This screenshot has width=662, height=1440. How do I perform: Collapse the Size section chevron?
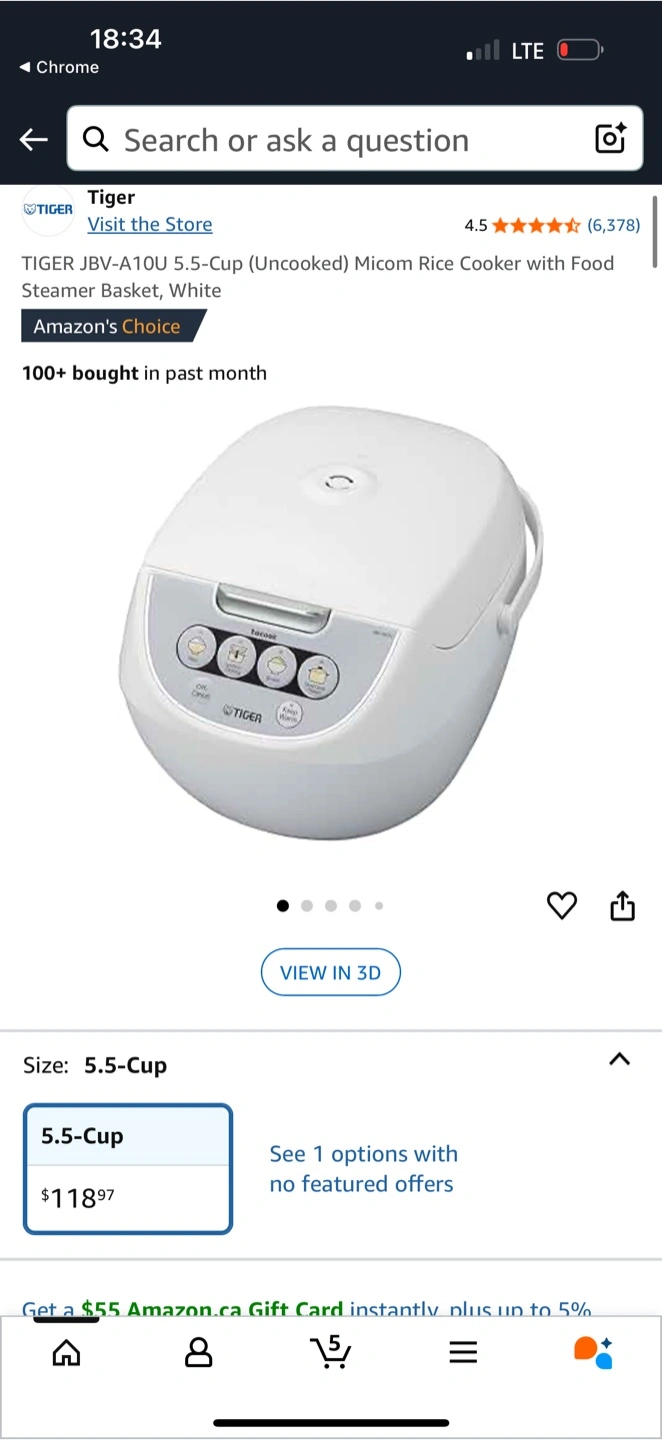coord(620,1060)
